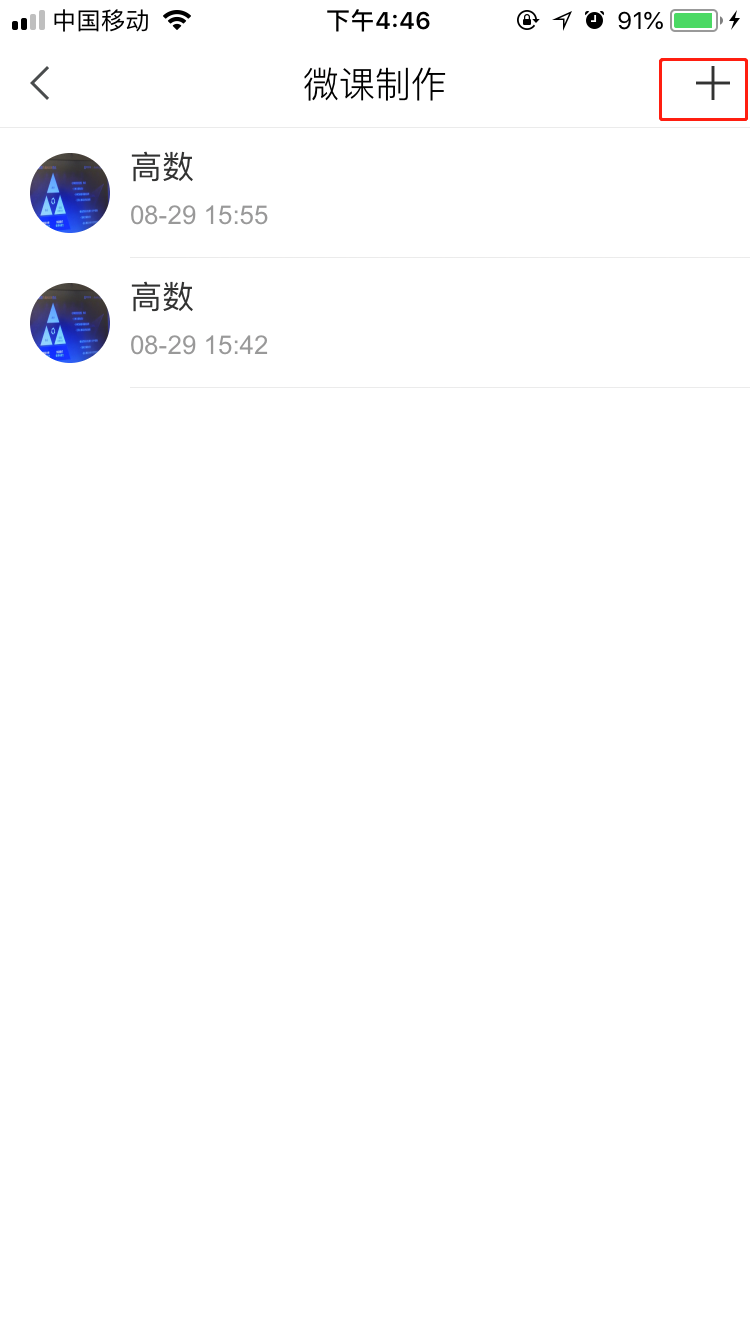Tap the timestamp 08-29 15:55

199,215
